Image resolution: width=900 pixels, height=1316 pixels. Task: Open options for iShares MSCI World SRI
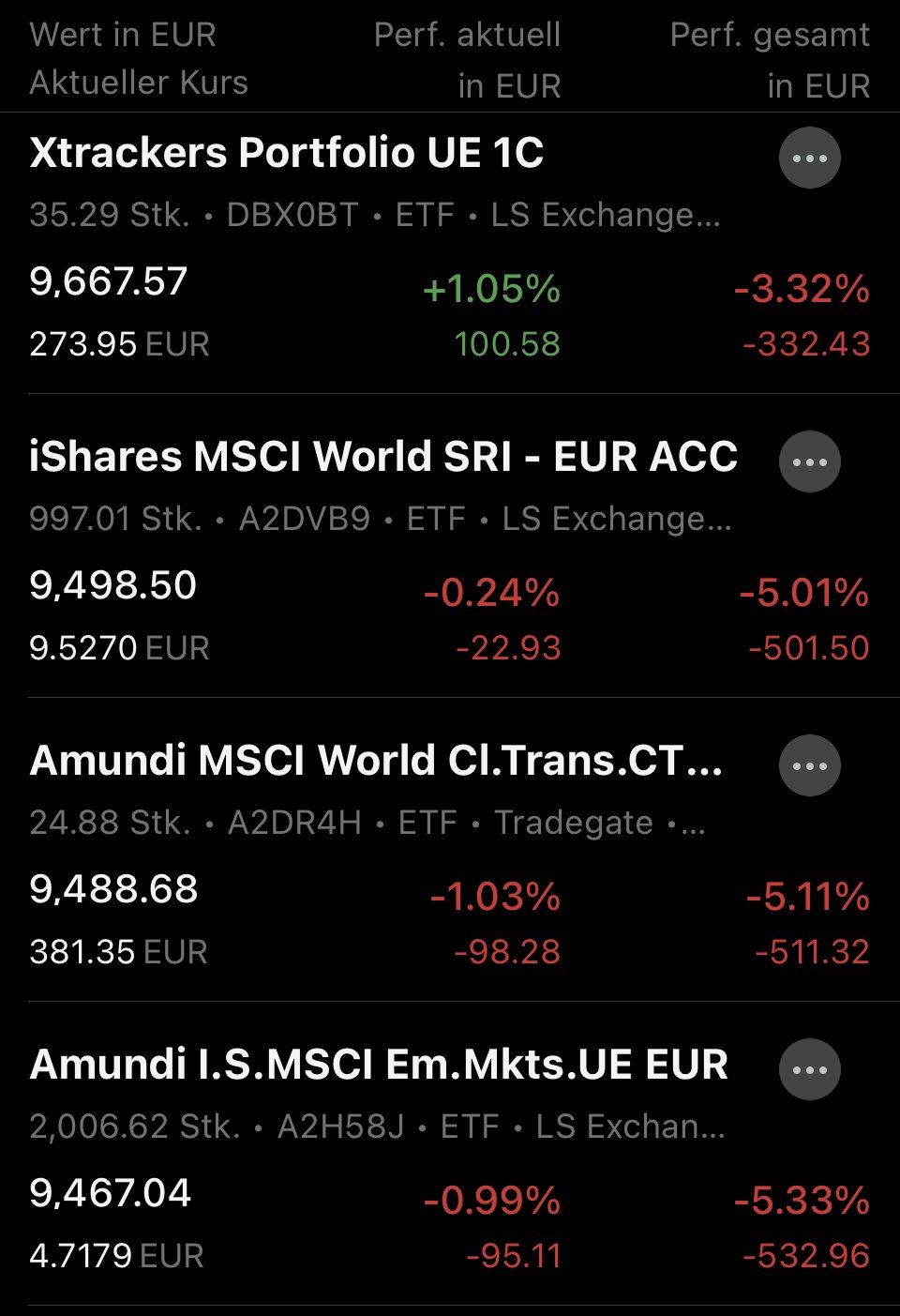[x=809, y=461]
